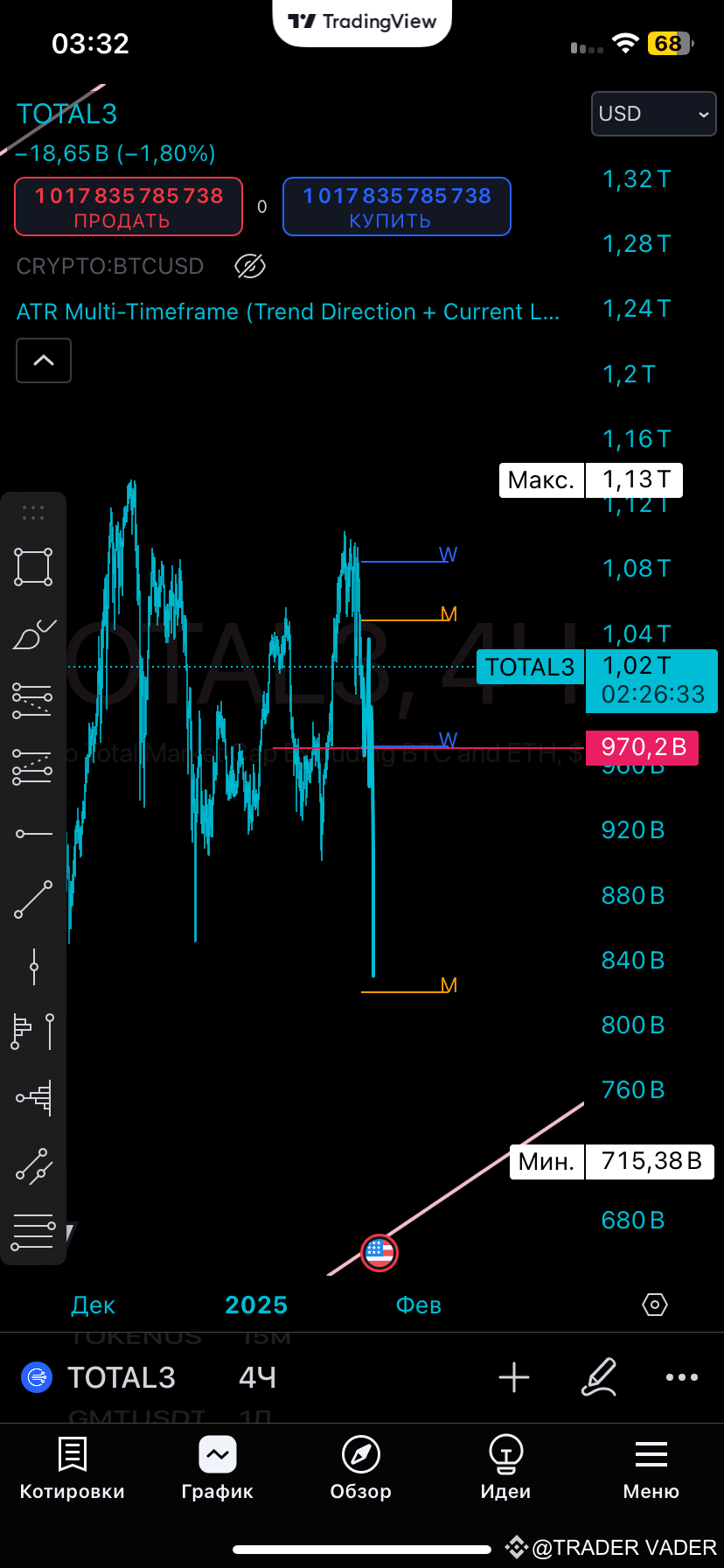724x1568 pixels.
Task: Collapse the ATR indicator panel chevron
Action: (x=43, y=360)
